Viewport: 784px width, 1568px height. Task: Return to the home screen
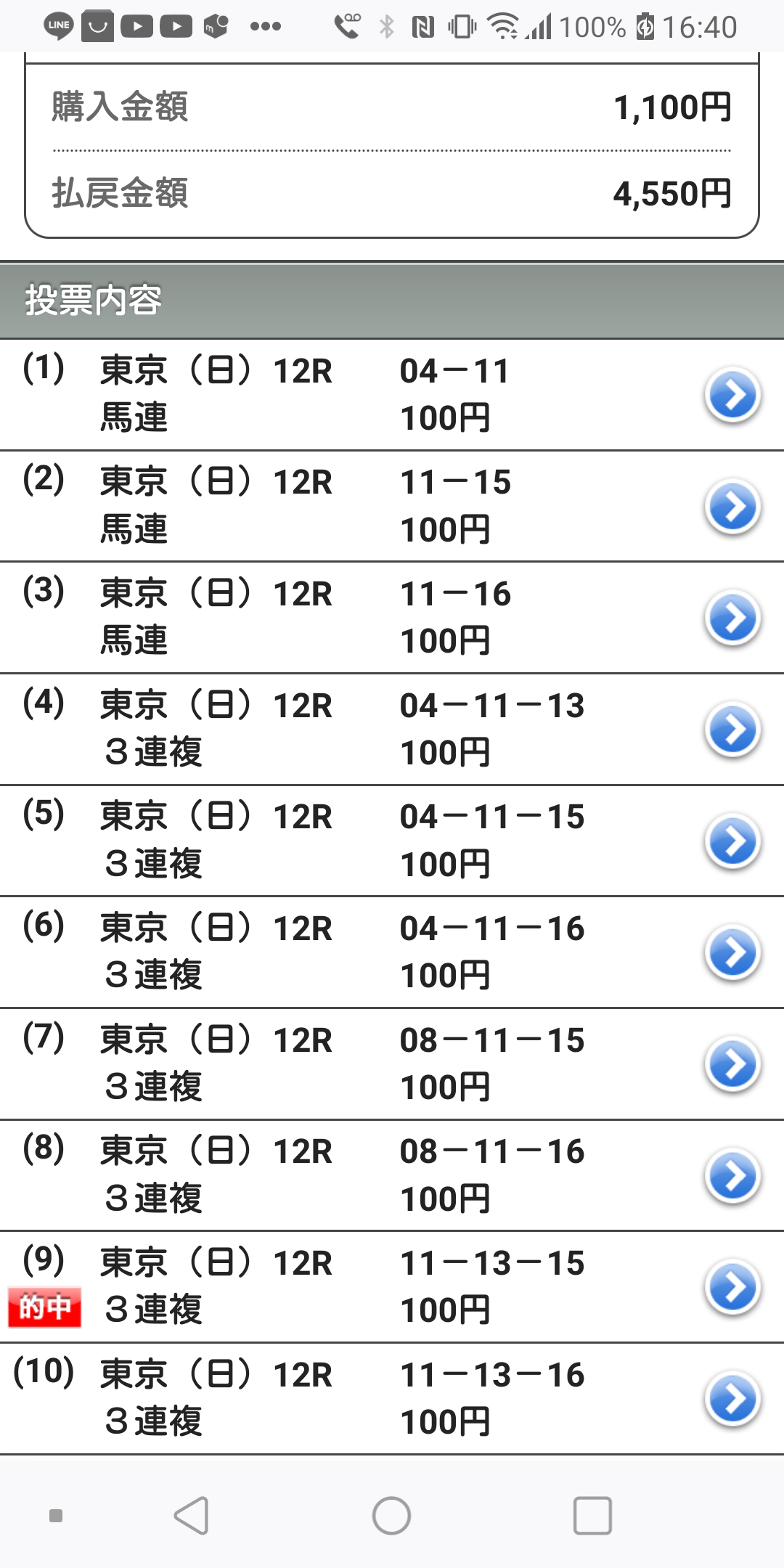pyautogui.click(x=391, y=1516)
